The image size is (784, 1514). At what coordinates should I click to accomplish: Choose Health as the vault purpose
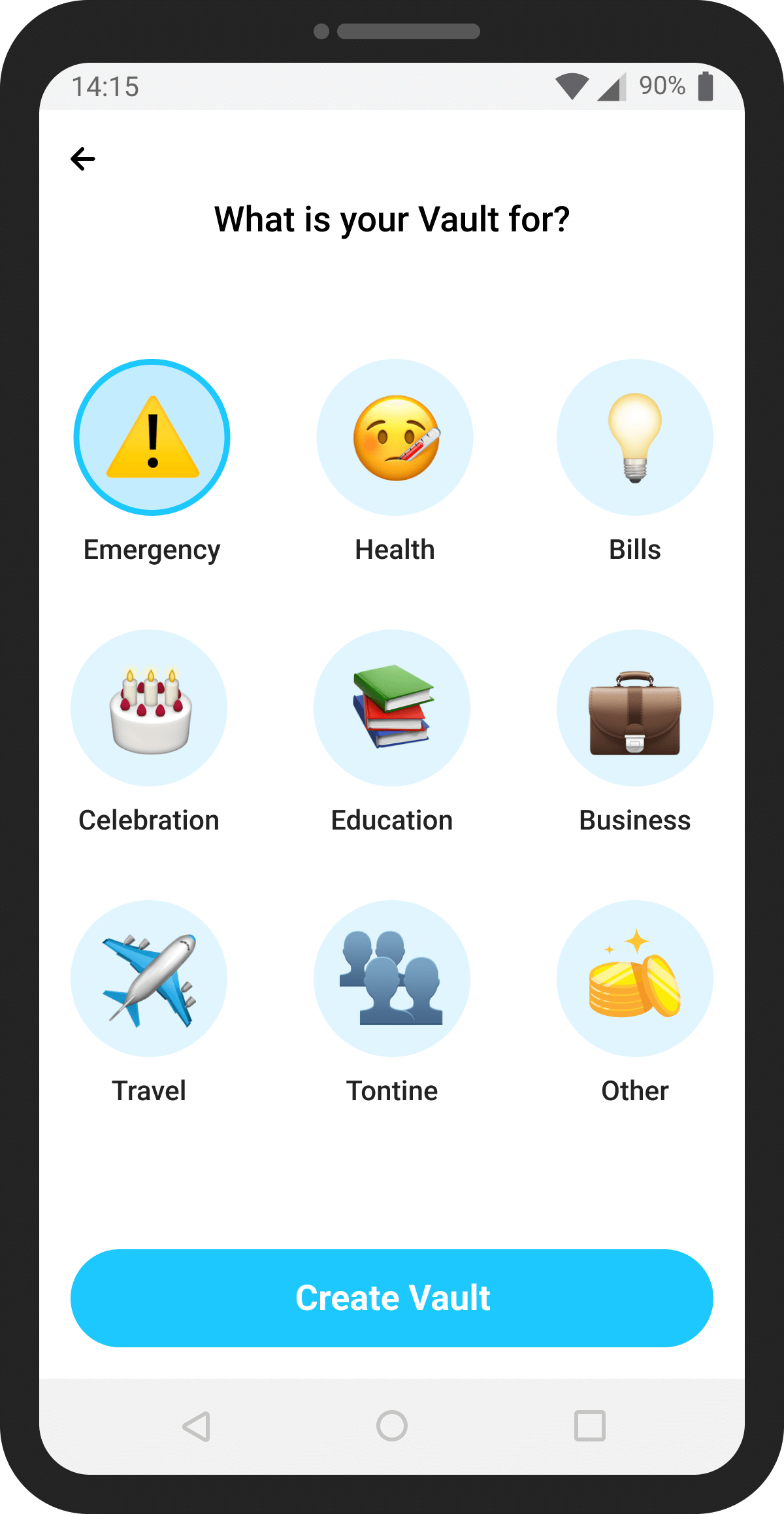(395, 437)
